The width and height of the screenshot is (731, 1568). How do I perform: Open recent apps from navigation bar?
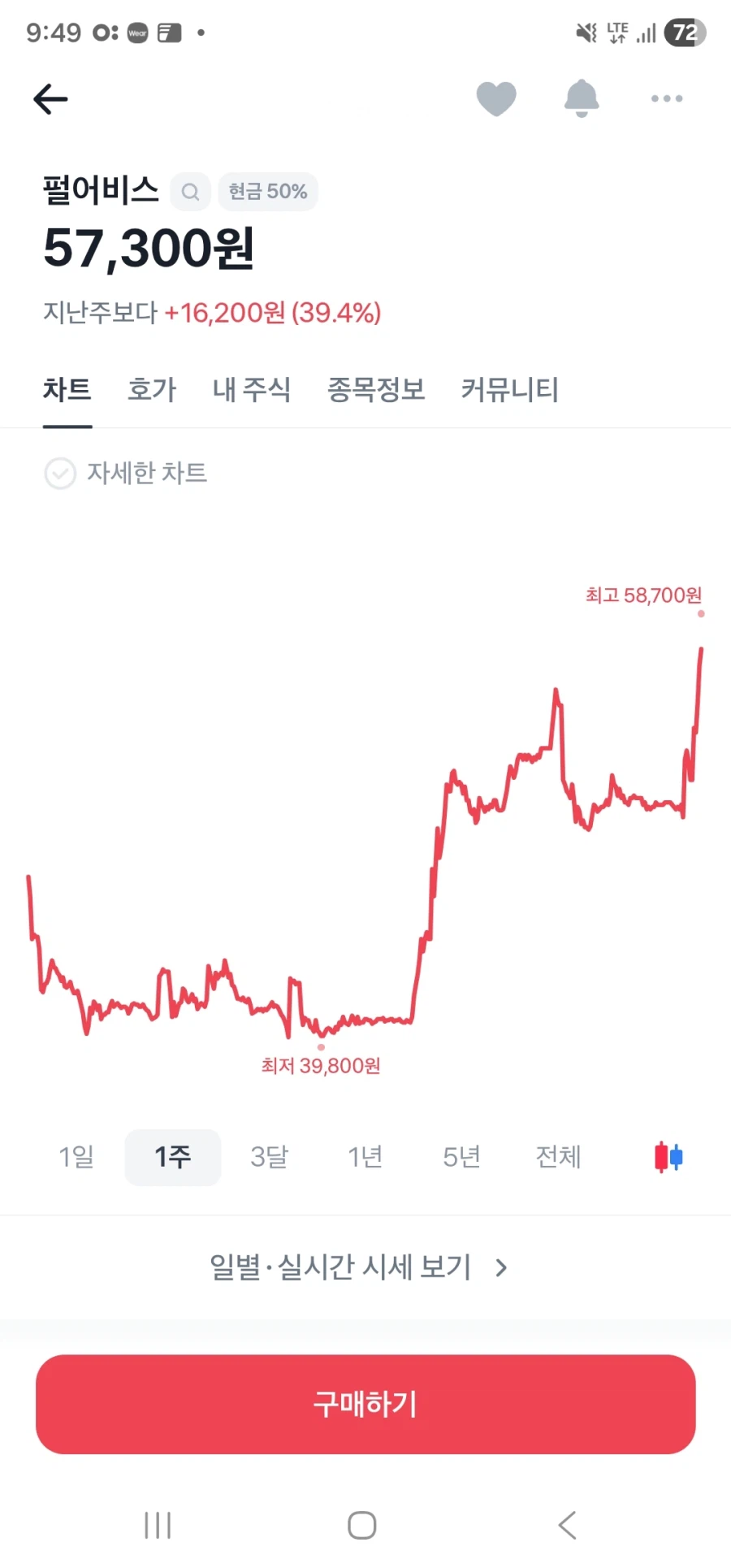pyautogui.click(x=157, y=1525)
